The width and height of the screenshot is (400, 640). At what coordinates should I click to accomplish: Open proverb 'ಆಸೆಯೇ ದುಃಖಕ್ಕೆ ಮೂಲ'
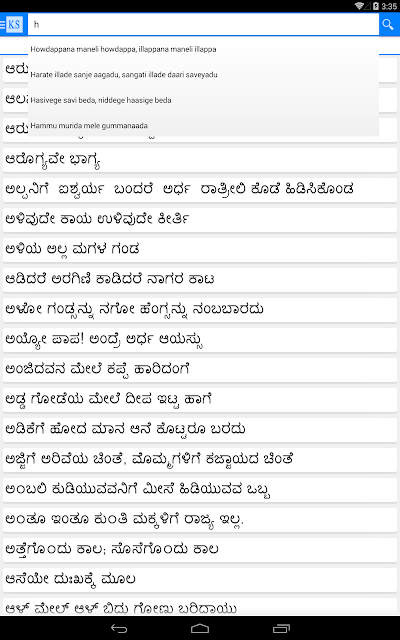tap(200, 579)
